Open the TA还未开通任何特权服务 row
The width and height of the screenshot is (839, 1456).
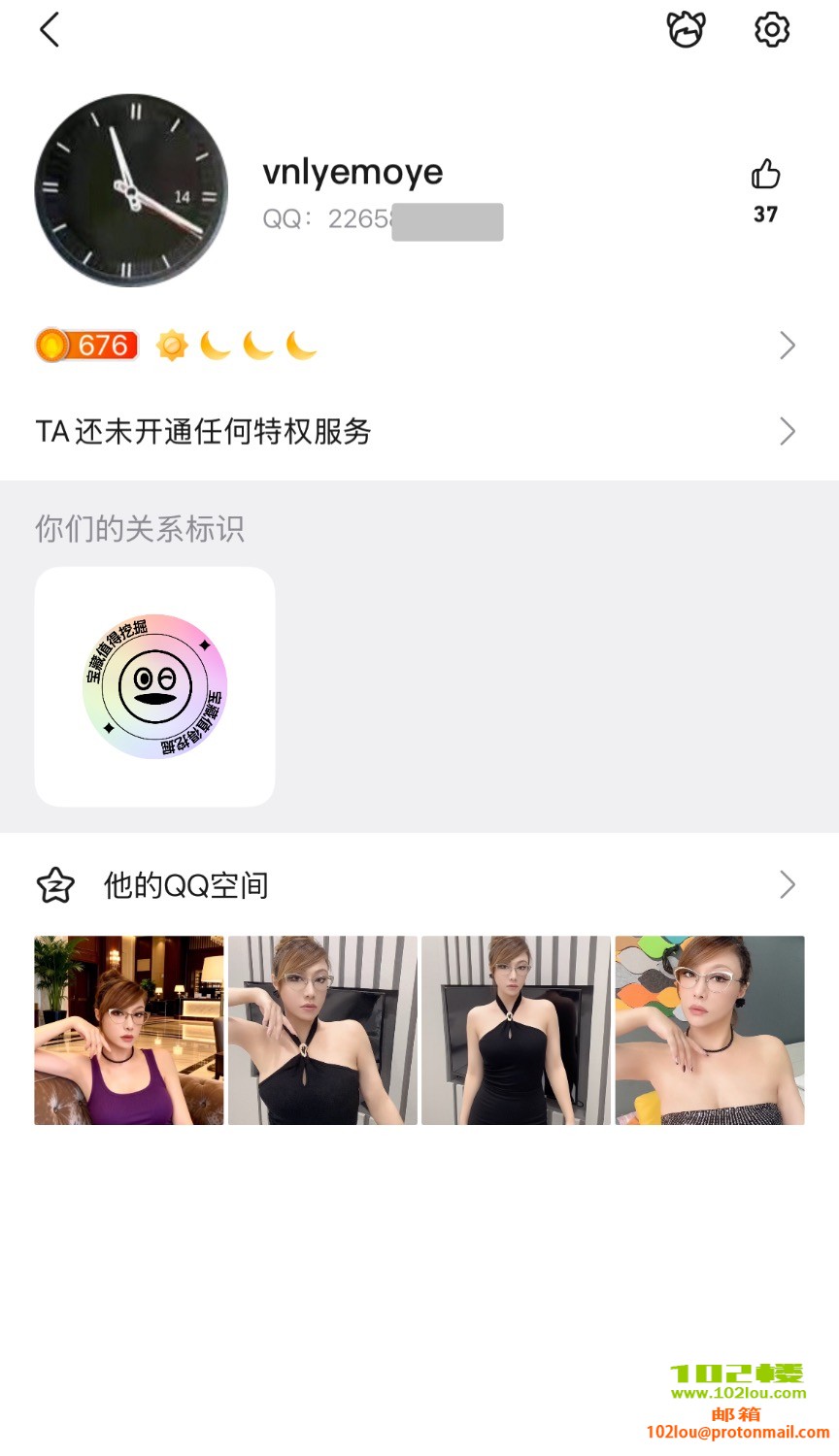(x=418, y=431)
